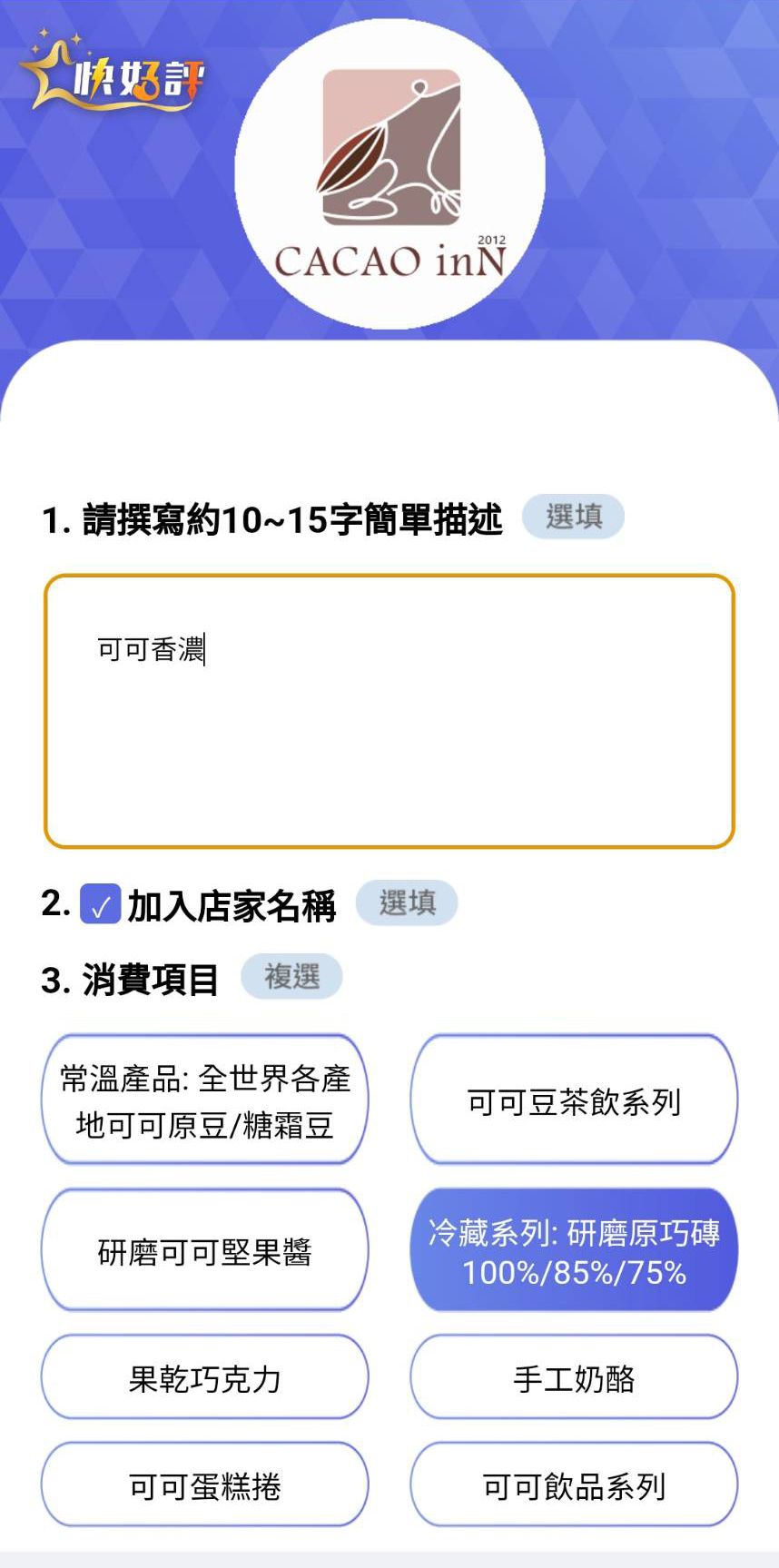Tap the description text field with 可可香濃
The image size is (779, 1568).
389,711
